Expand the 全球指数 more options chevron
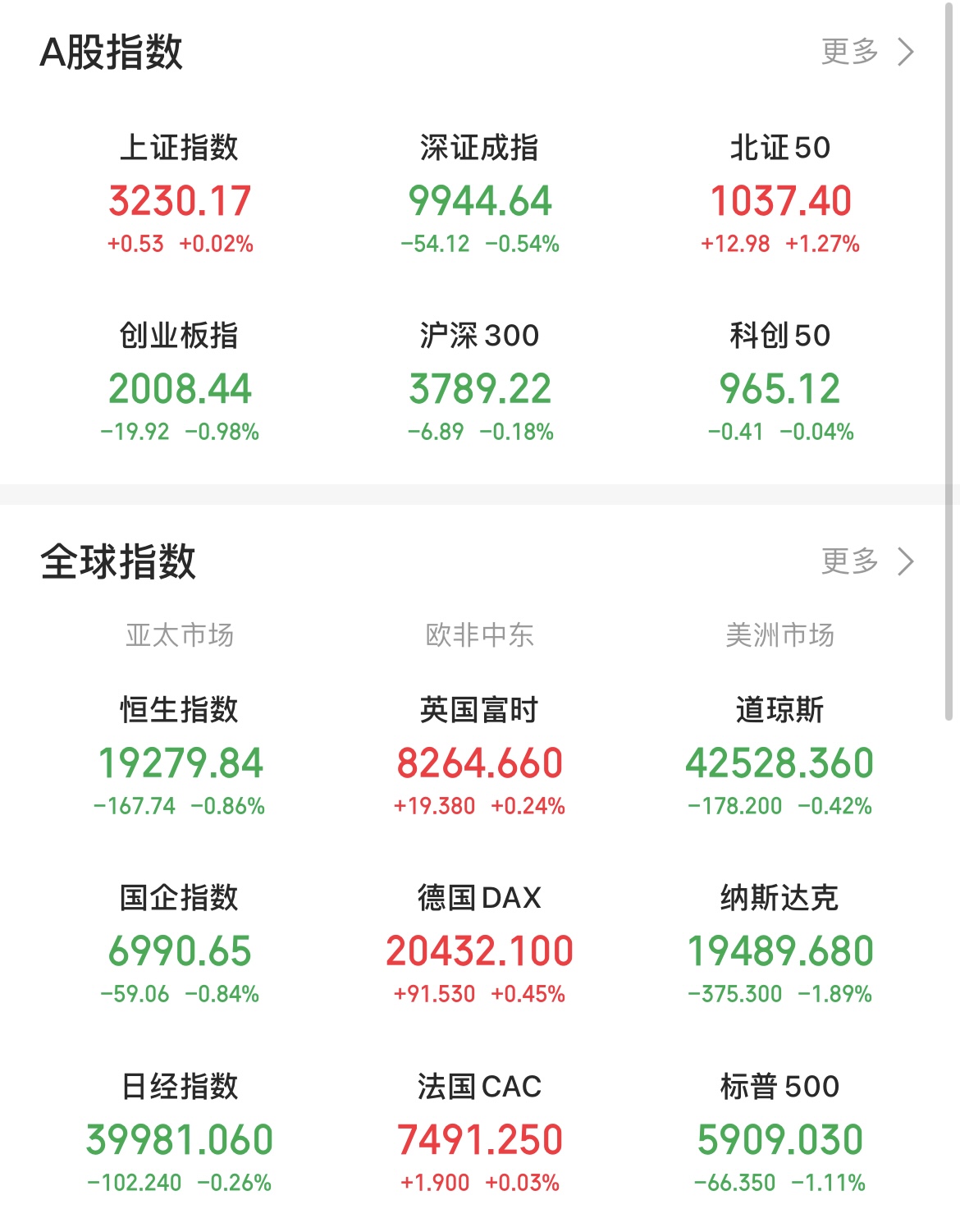Viewport: 960px width, 1232px height. [906, 562]
